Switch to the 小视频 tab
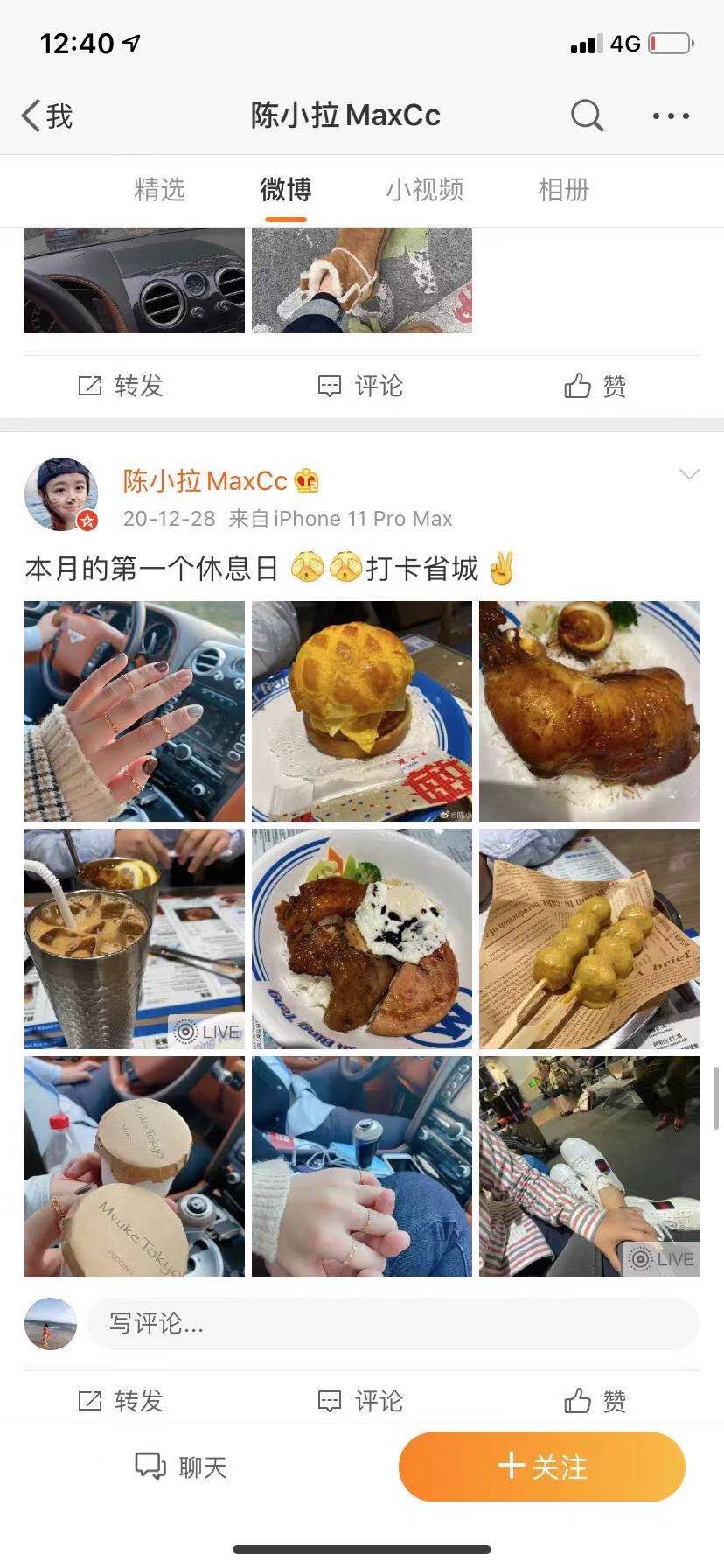The height and width of the screenshot is (1568, 724). [425, 190]
